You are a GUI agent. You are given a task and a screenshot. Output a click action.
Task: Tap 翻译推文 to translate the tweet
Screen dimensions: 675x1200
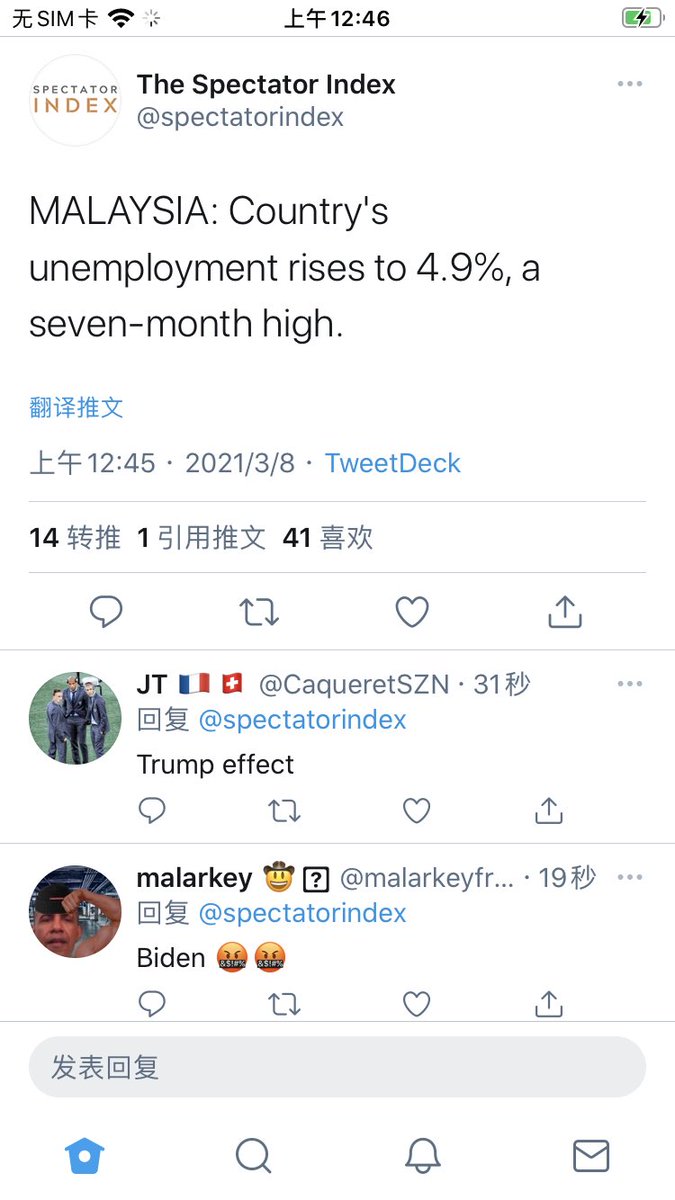coord(76,407)
